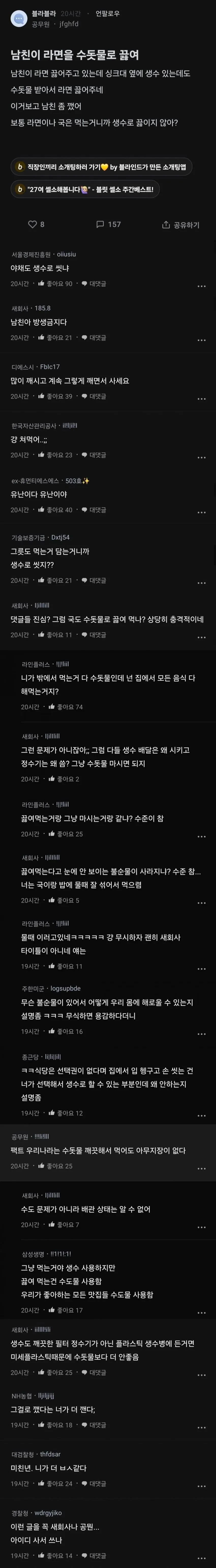Like Fblc17's comment 많이 깨시고 계속
The image size is (216, 1568).
point(55,396)
